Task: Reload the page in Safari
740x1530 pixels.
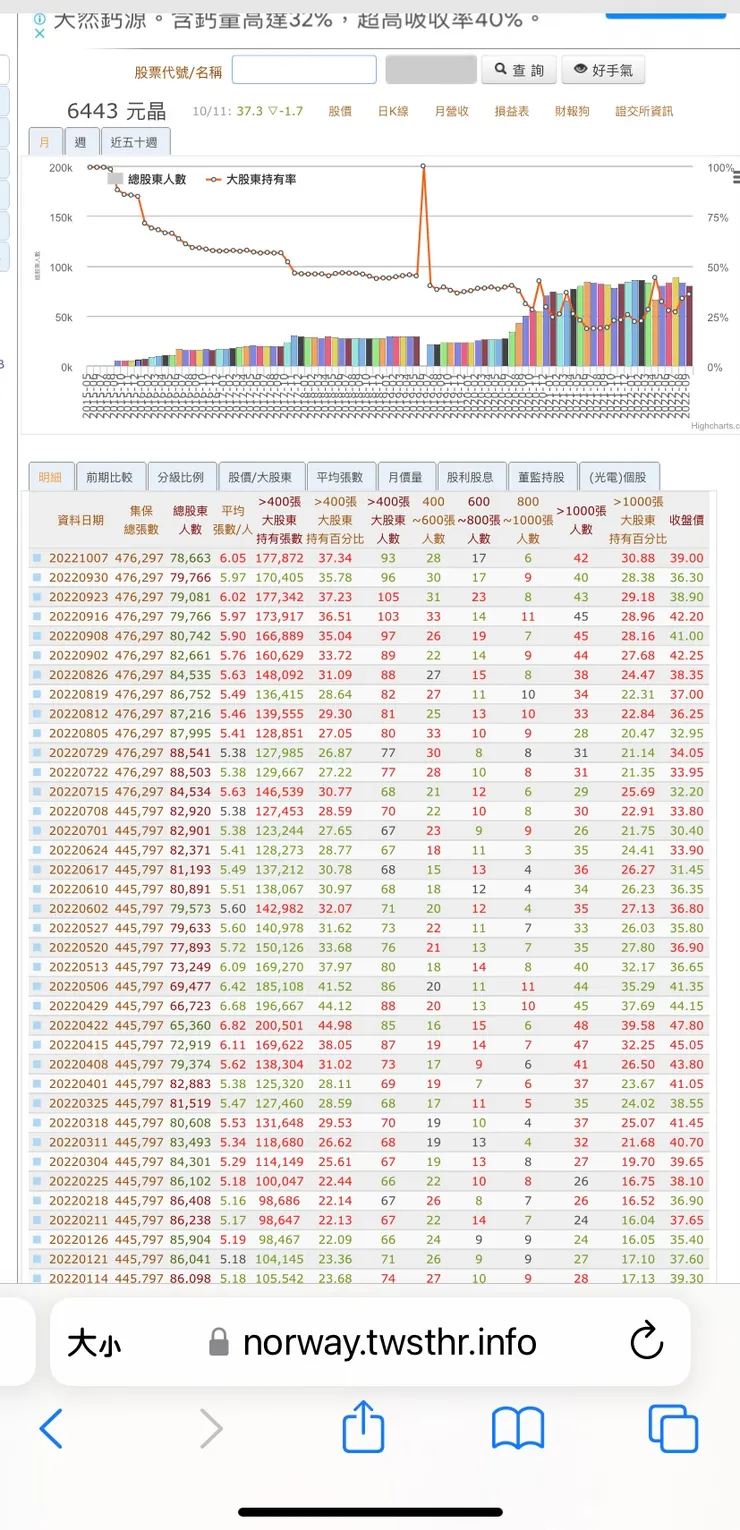Action: (647, 1342)
